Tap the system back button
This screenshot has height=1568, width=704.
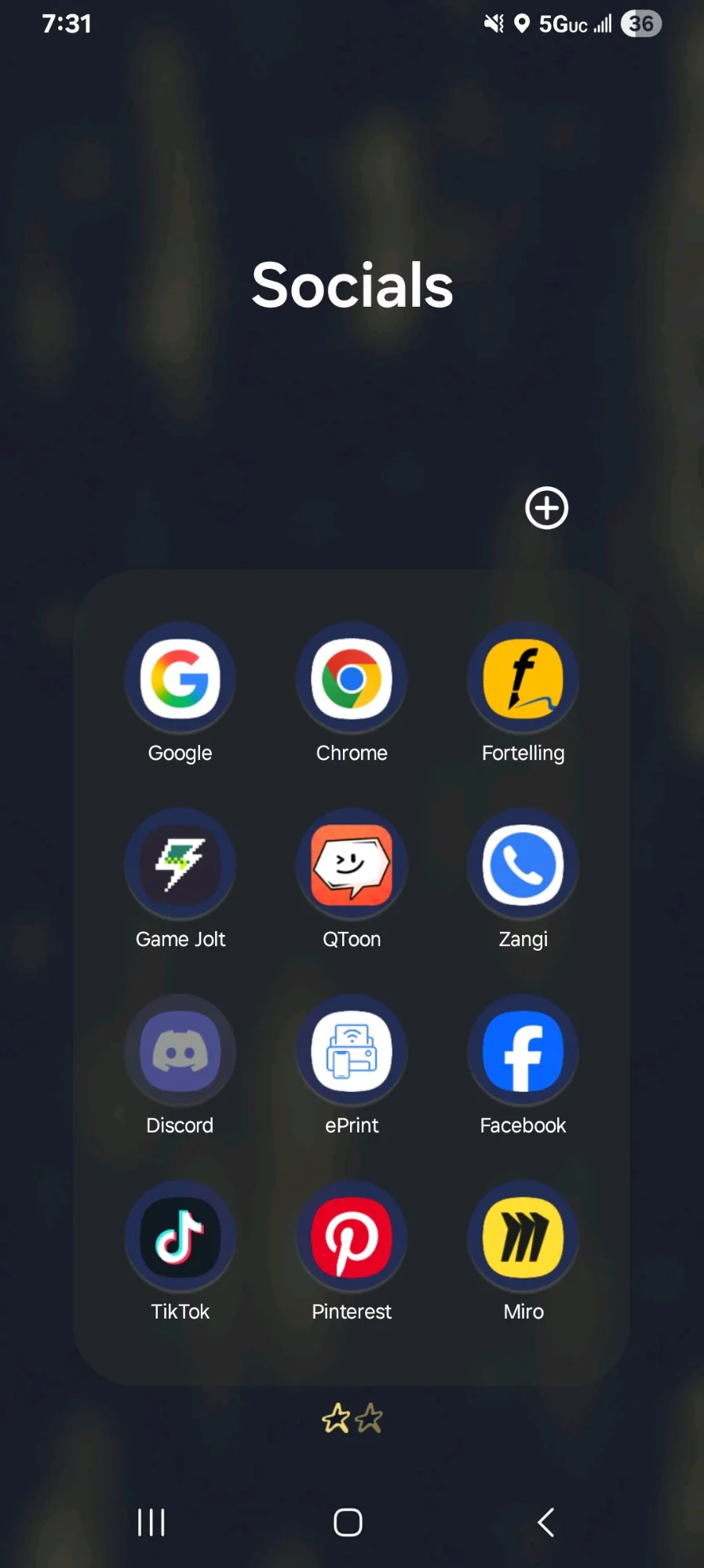(545, 1523)
